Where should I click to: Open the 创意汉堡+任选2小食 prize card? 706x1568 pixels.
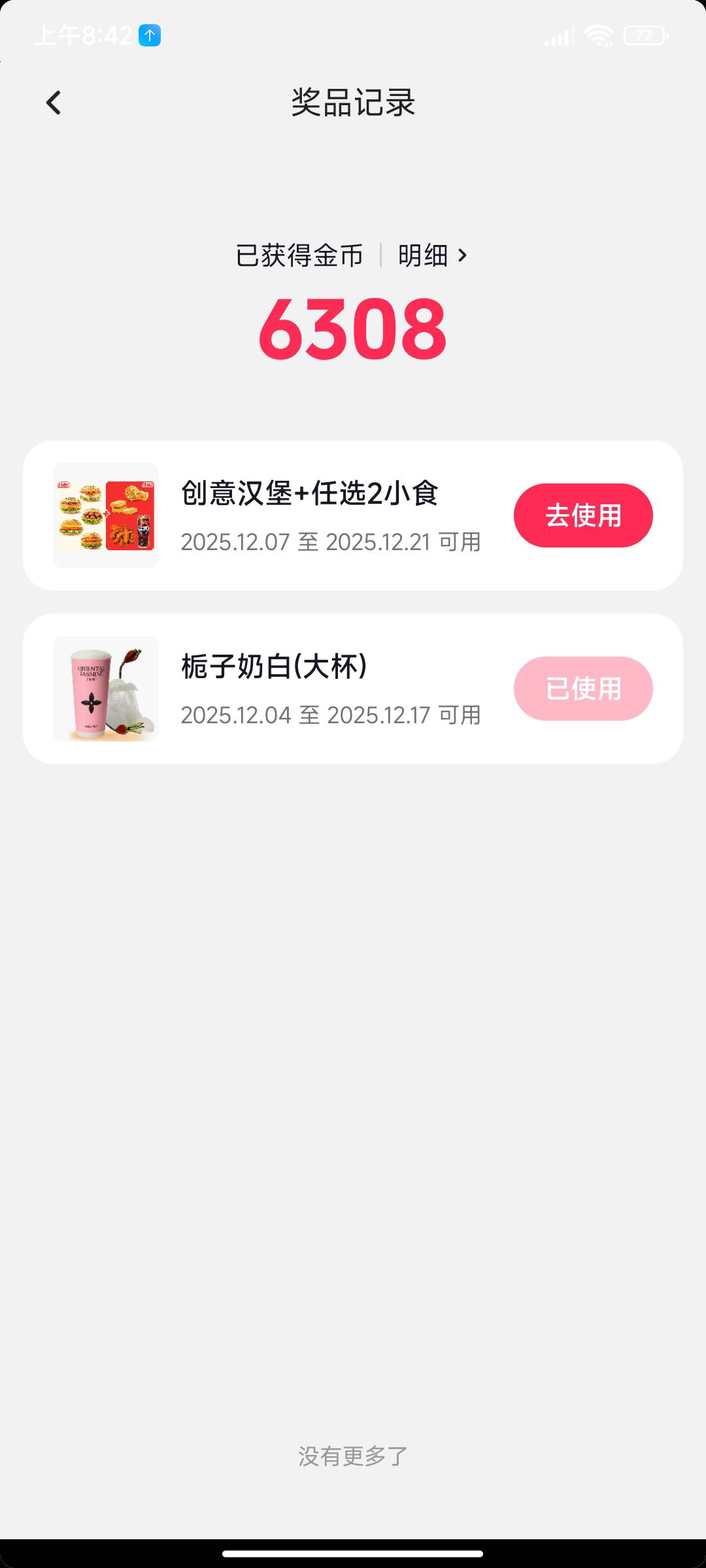(309, 515)
